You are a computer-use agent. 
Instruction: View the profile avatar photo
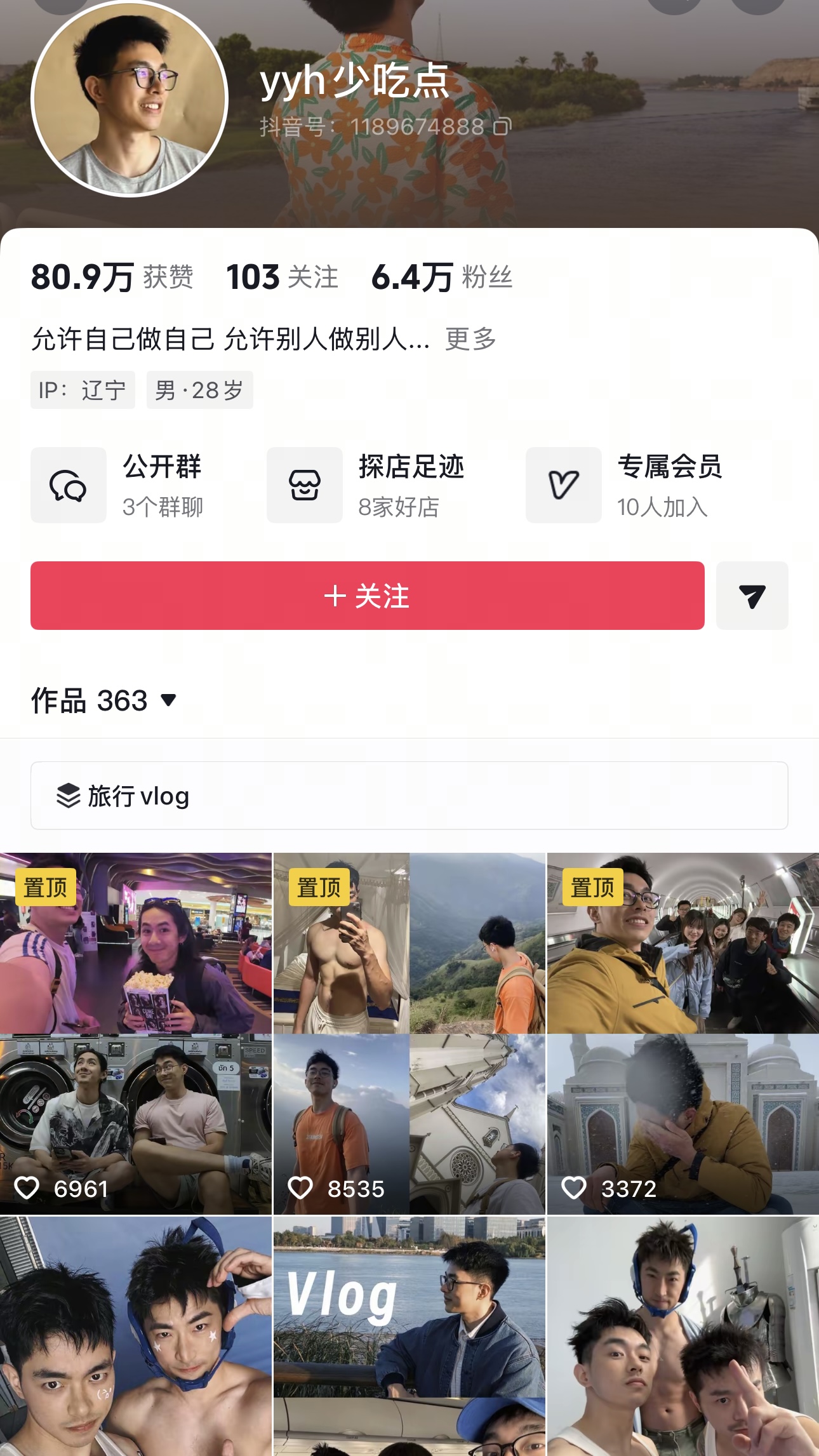pos(130,98)
